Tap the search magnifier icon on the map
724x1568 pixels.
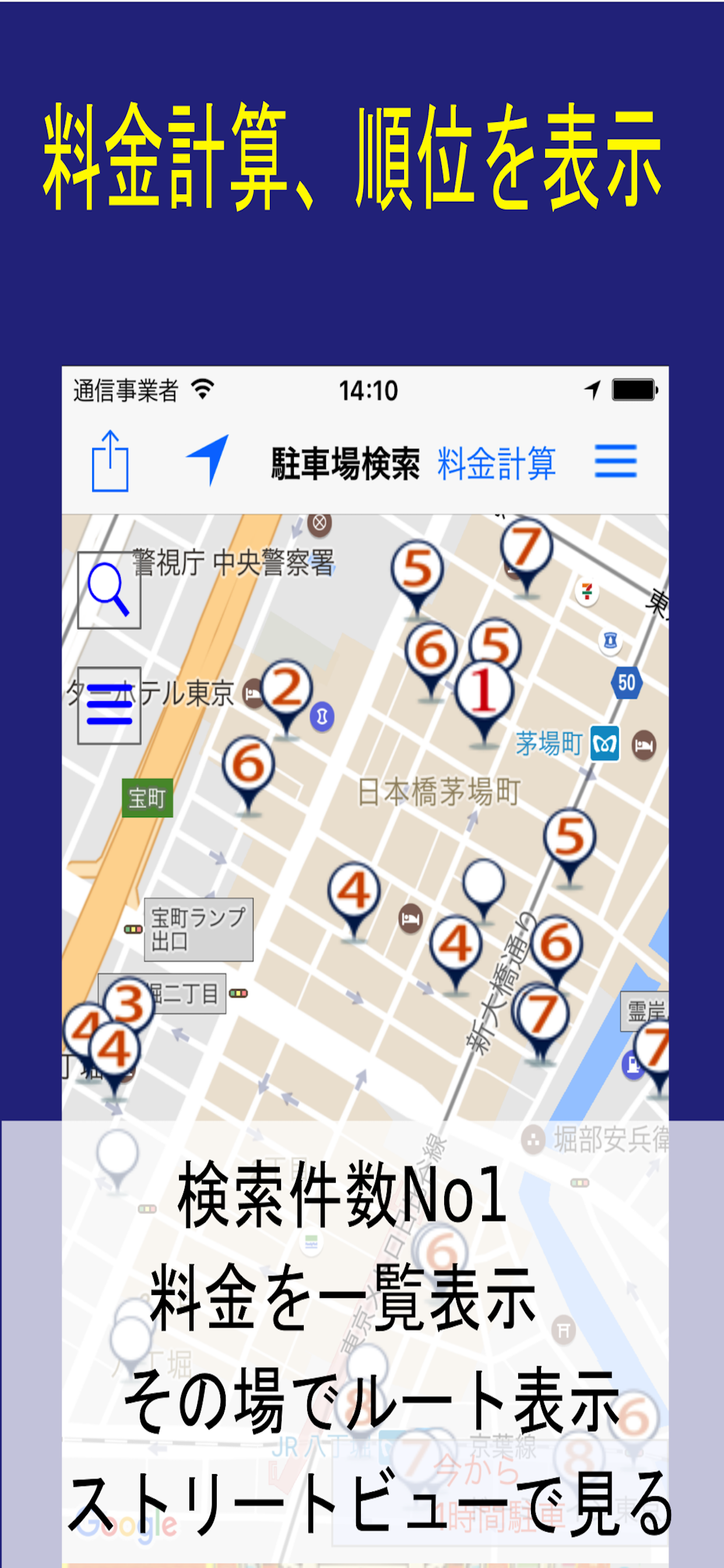[109, 589]
